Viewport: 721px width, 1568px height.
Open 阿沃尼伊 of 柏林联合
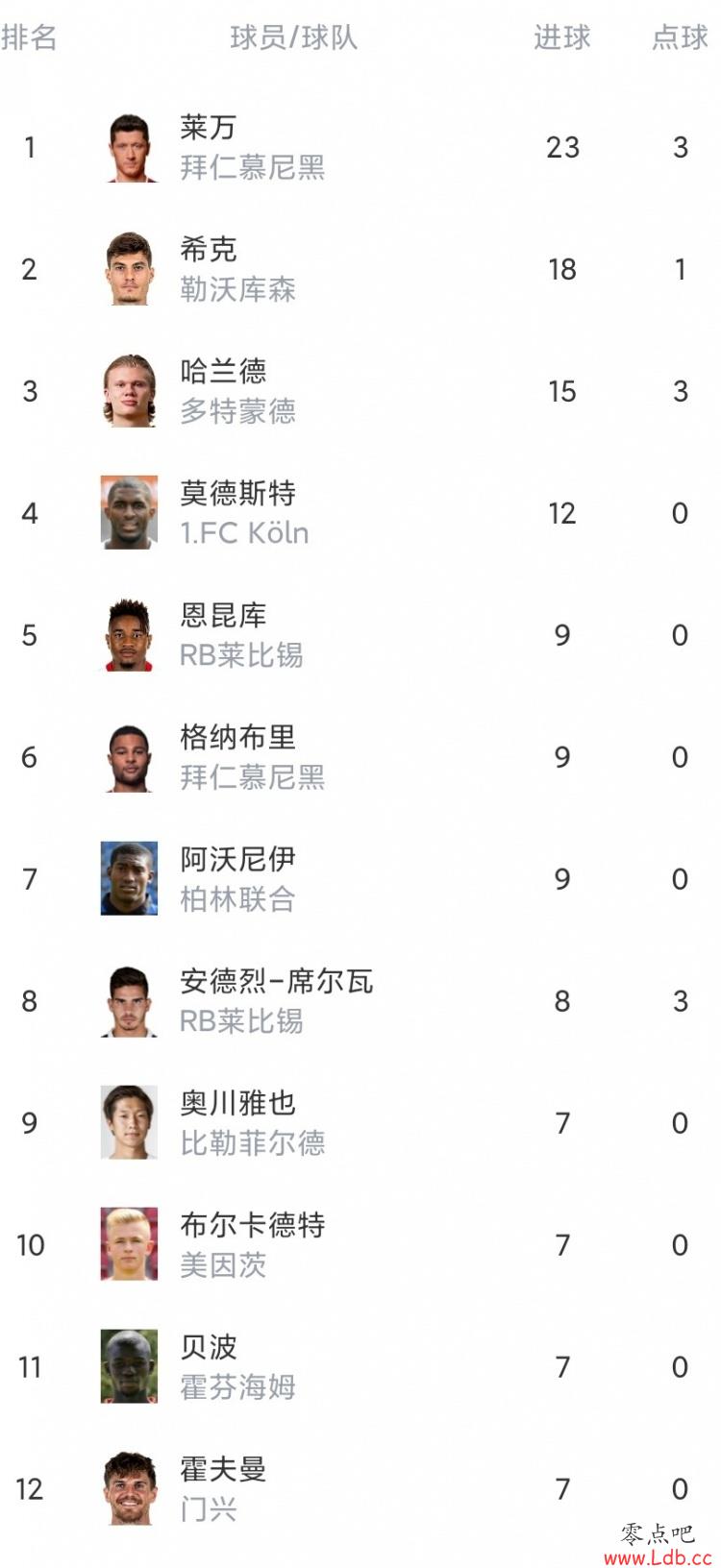[360, 879]
